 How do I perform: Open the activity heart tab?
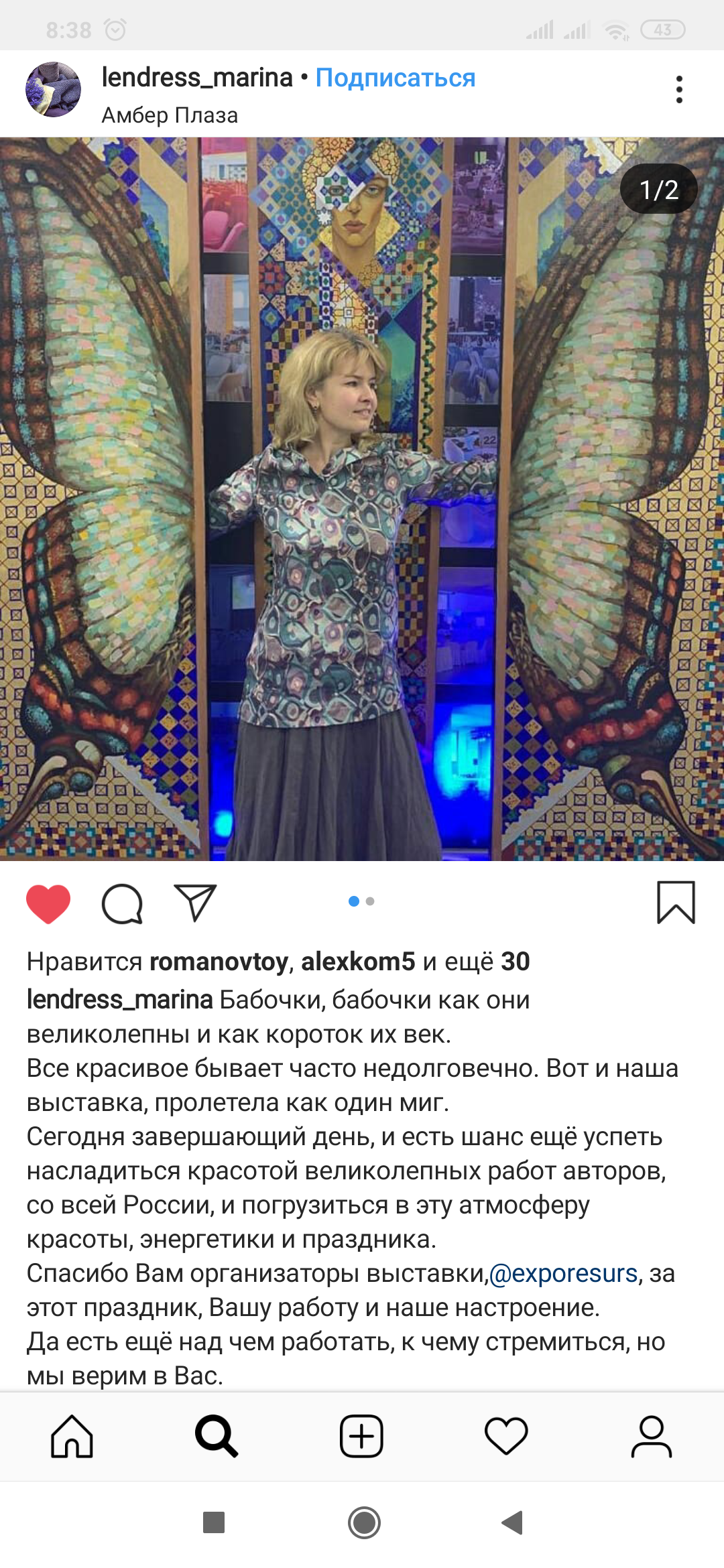506,1436
